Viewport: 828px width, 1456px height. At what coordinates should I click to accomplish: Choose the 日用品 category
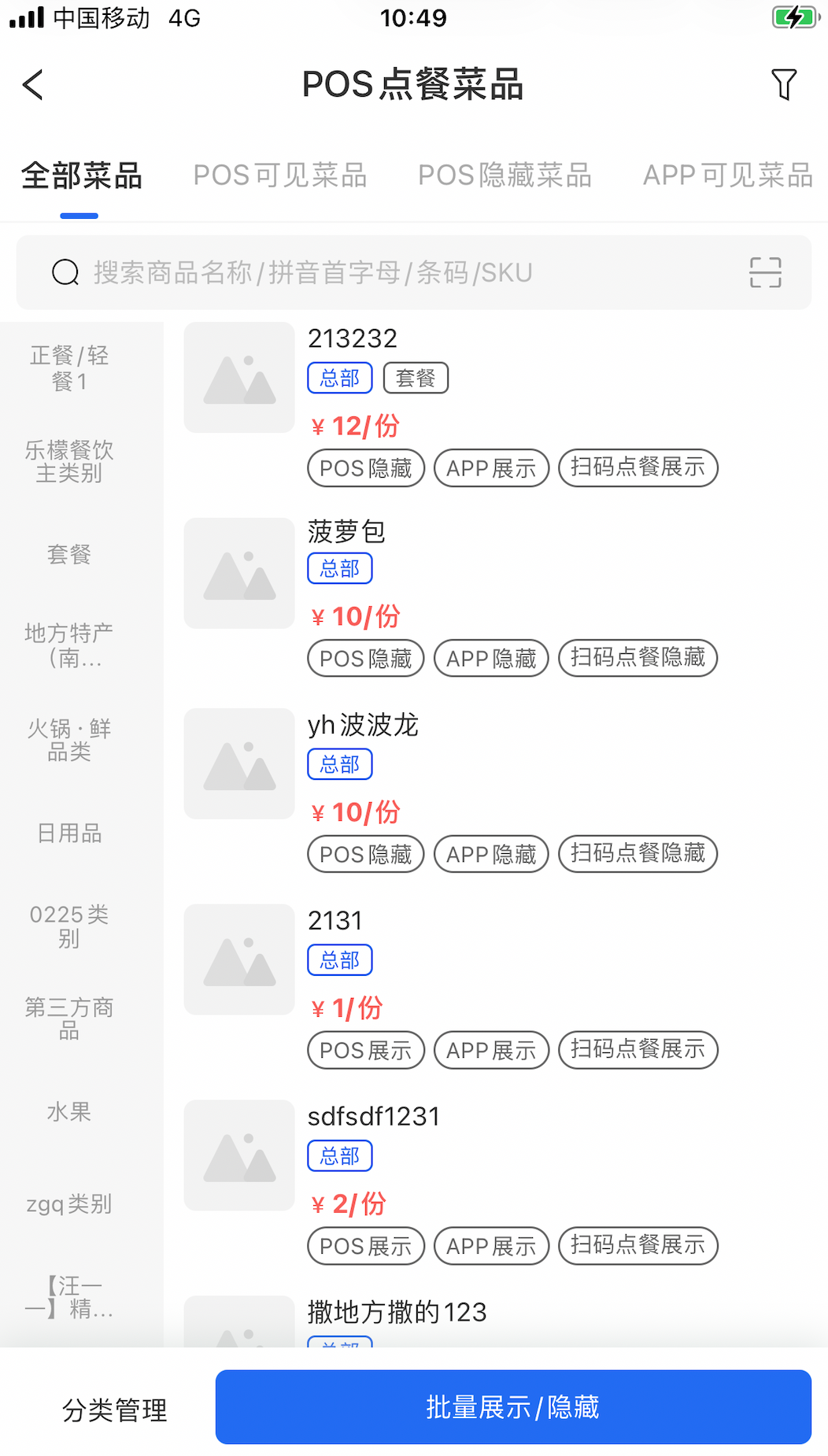click(69, 833)
